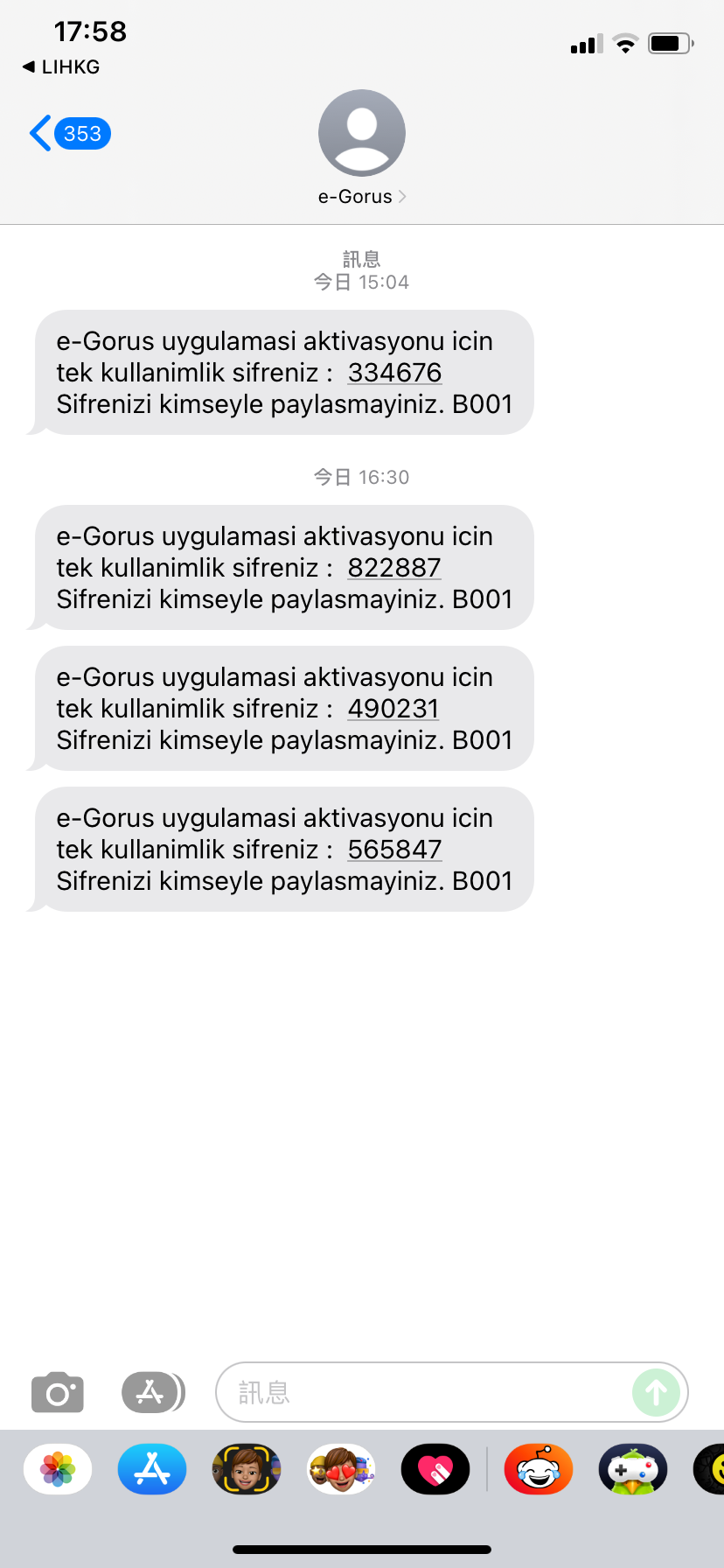Open the camera icon in message bar
Image resolution: width=724 pixels, height=1568 pixels.
coord(57,1392)
